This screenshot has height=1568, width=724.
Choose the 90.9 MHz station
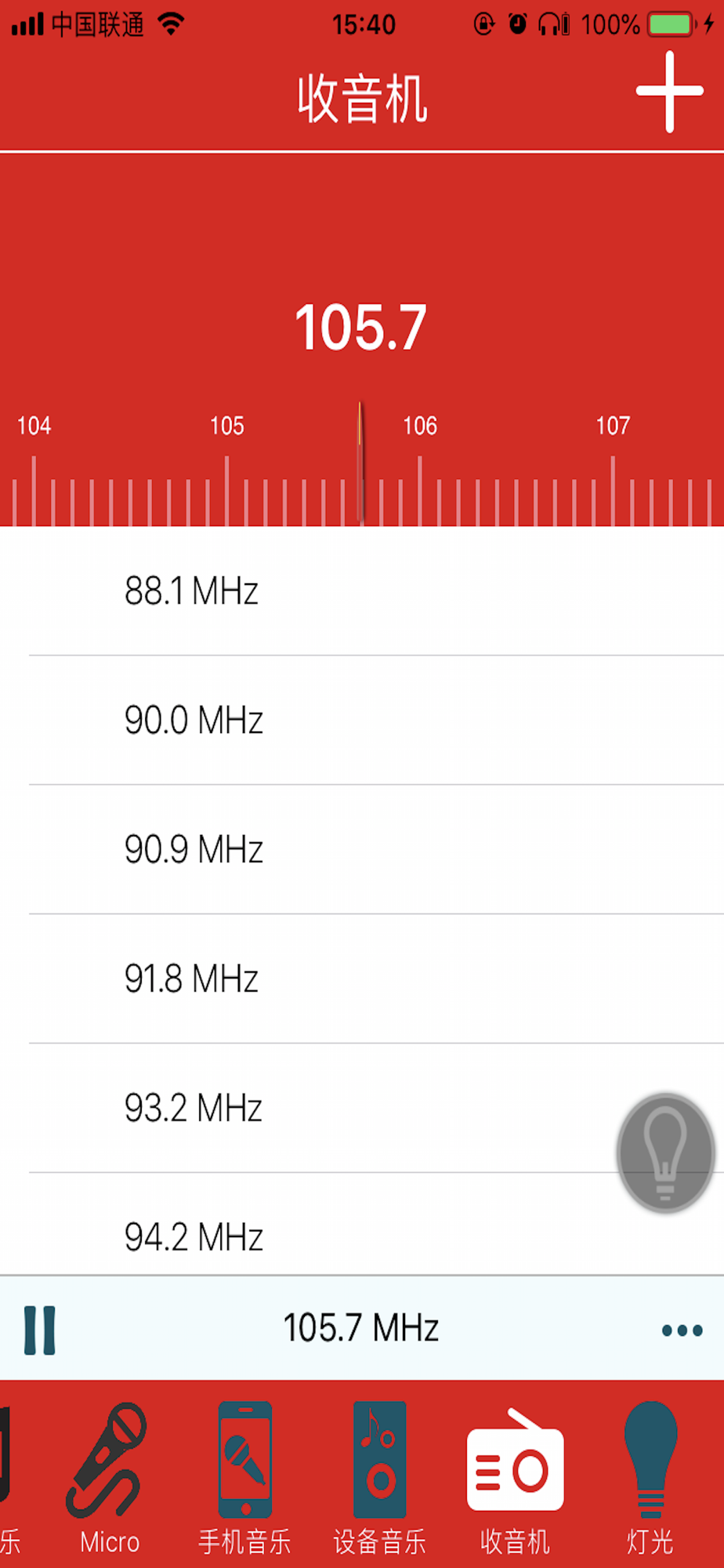pyautogui.click(x=362, y=849)
